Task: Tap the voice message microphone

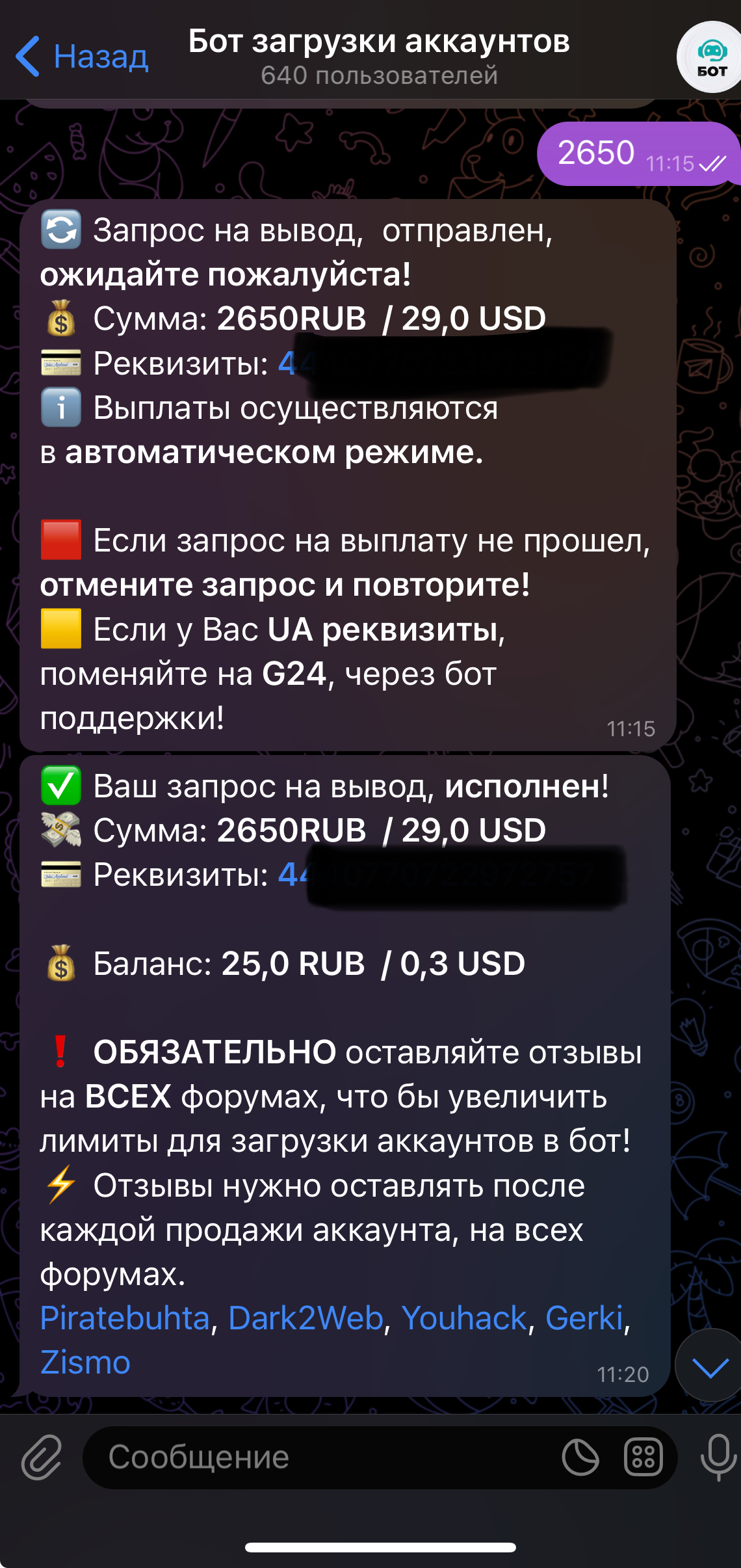Action: coord(718,1457)
